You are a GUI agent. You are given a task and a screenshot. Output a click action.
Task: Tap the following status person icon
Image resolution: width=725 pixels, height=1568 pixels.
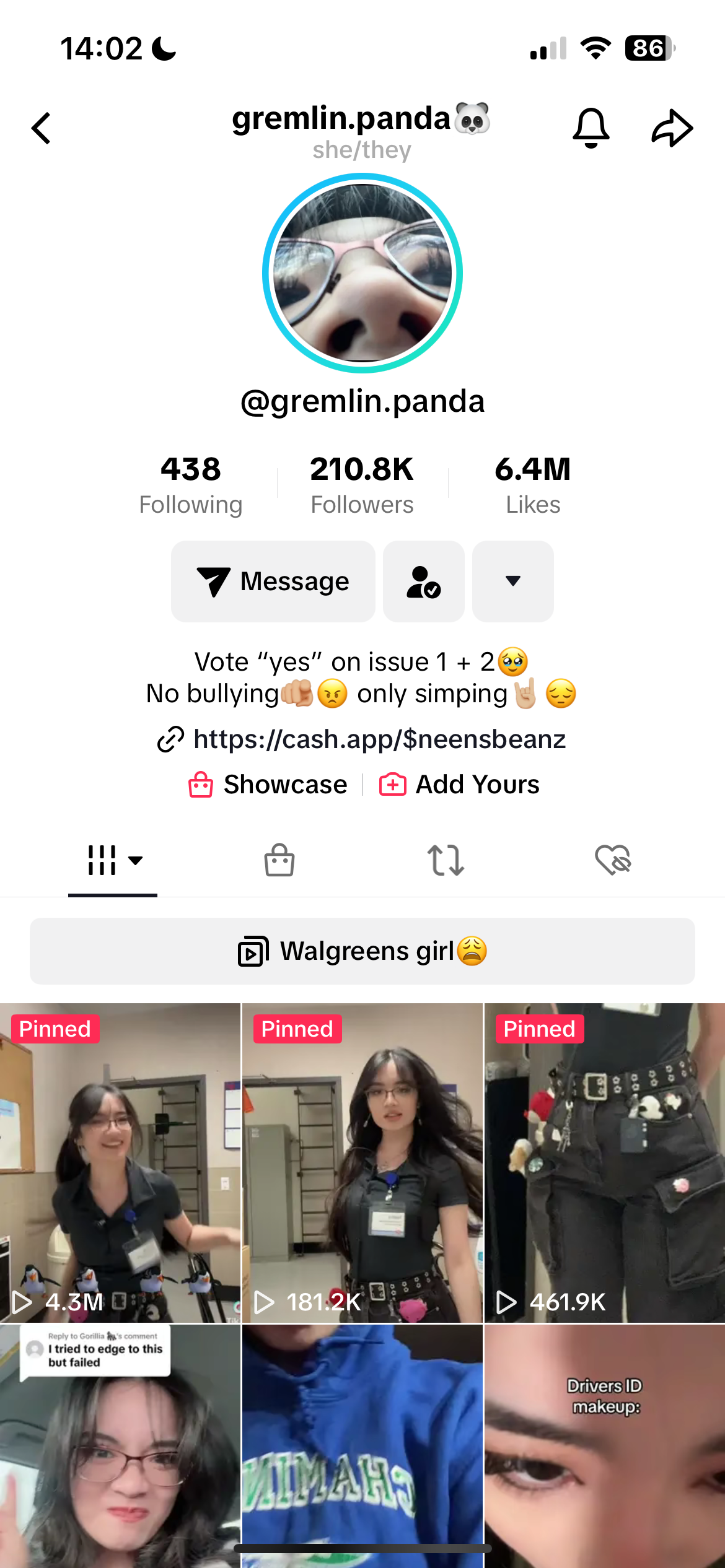click(x=424, y=581)
